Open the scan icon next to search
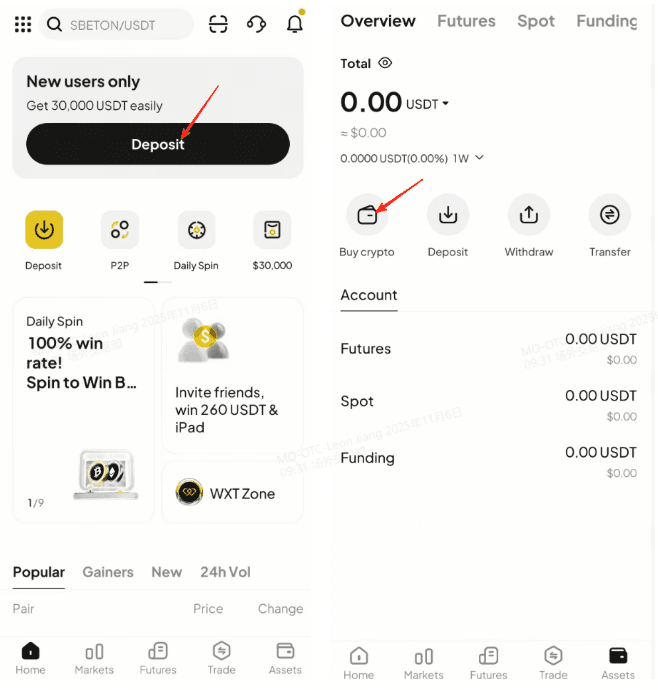This screenshot has width=658, height=690. 218,24
